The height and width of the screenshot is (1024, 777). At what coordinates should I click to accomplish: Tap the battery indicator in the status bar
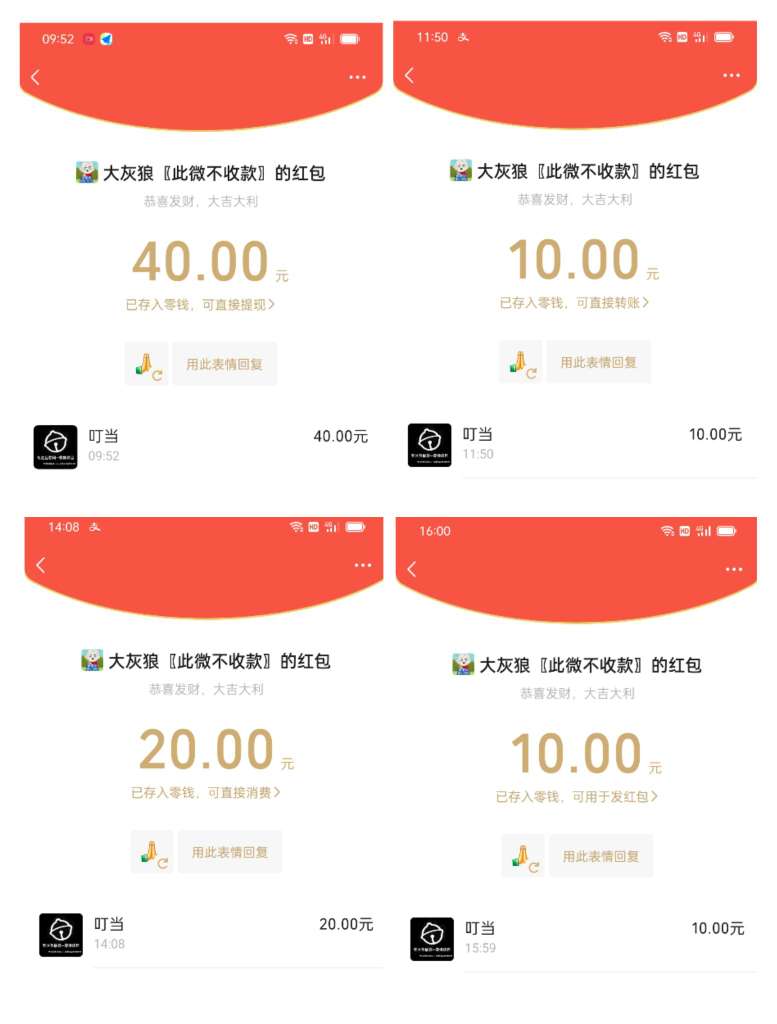coord(349,39)
